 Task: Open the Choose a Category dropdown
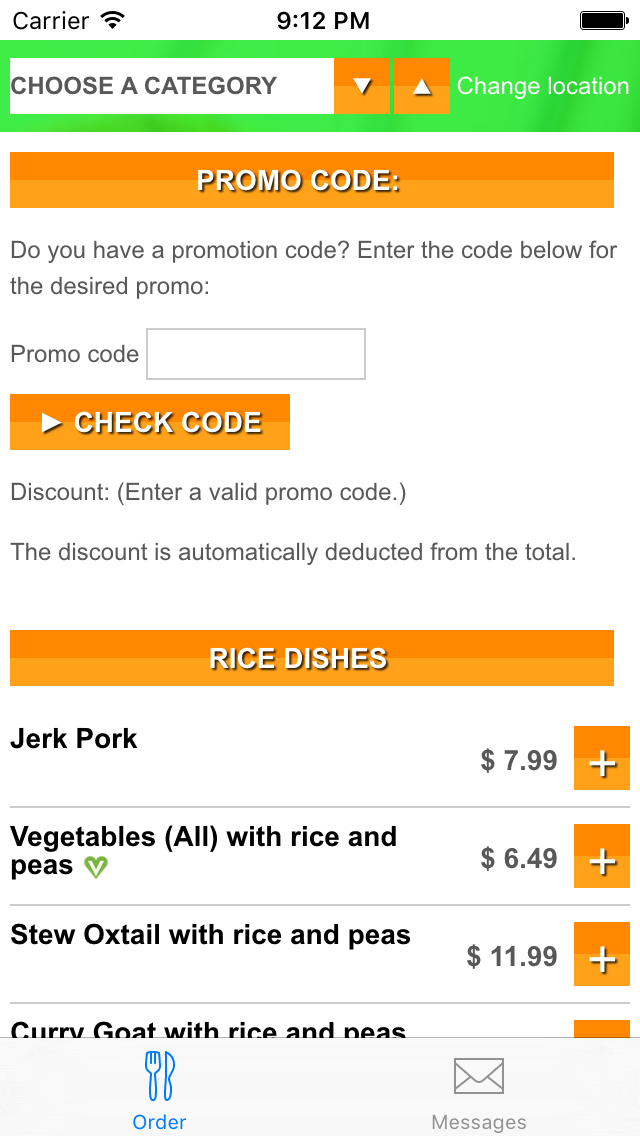point(172,86)
